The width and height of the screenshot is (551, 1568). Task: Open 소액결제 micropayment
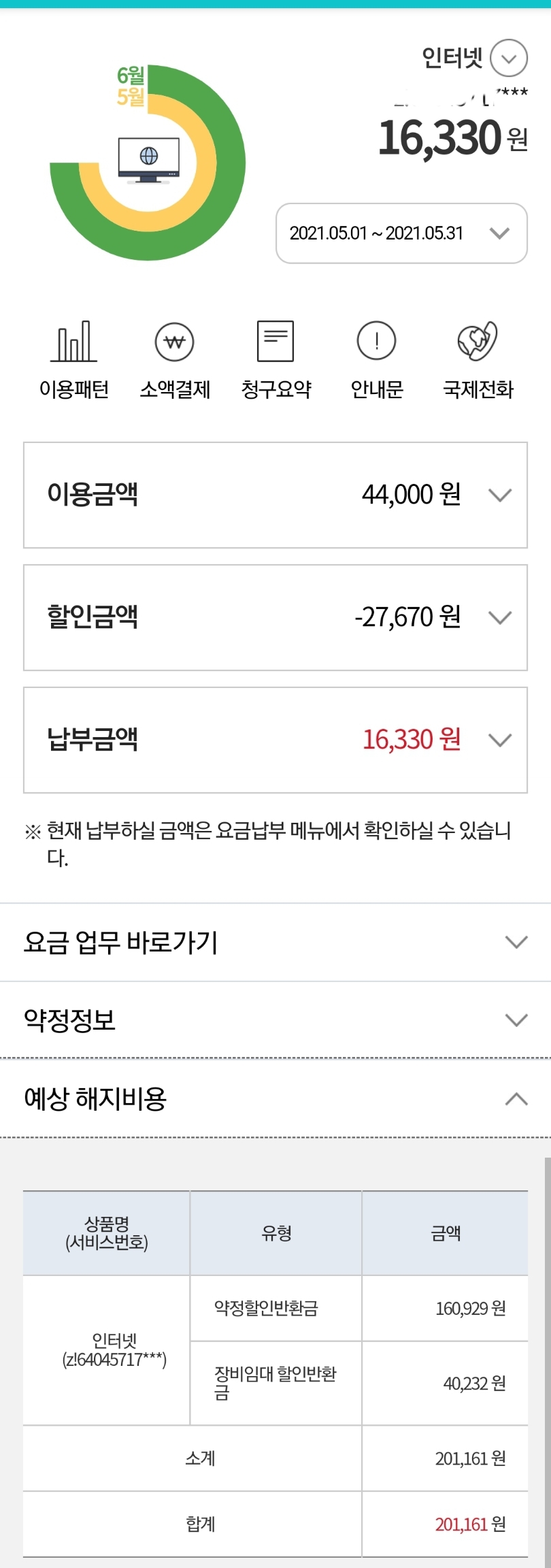click(x=175, y=360)
